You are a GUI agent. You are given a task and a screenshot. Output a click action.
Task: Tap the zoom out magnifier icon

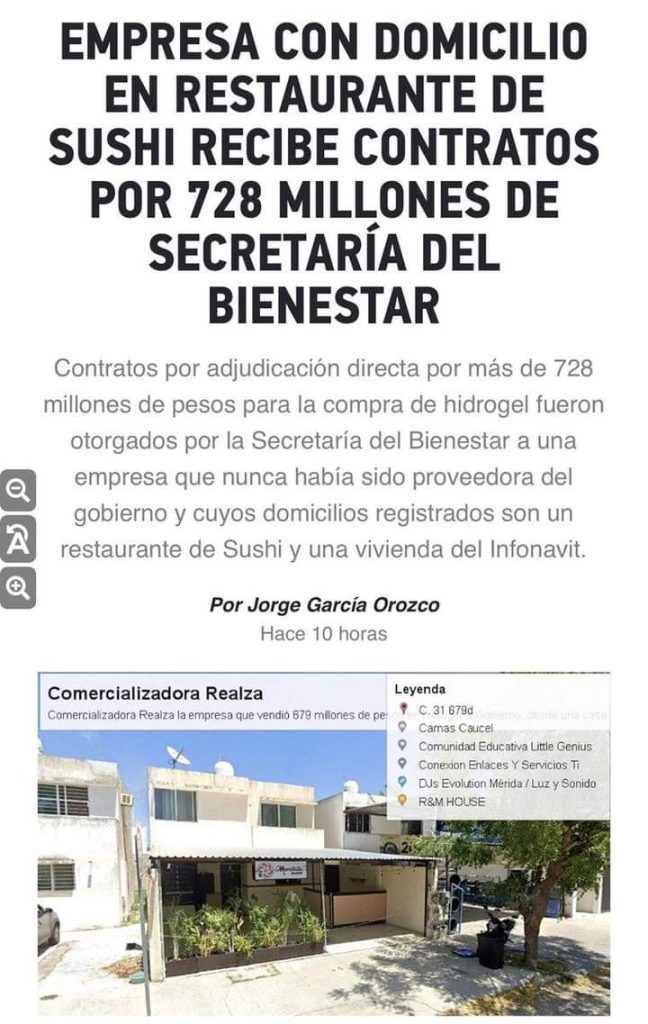point(17,491)
